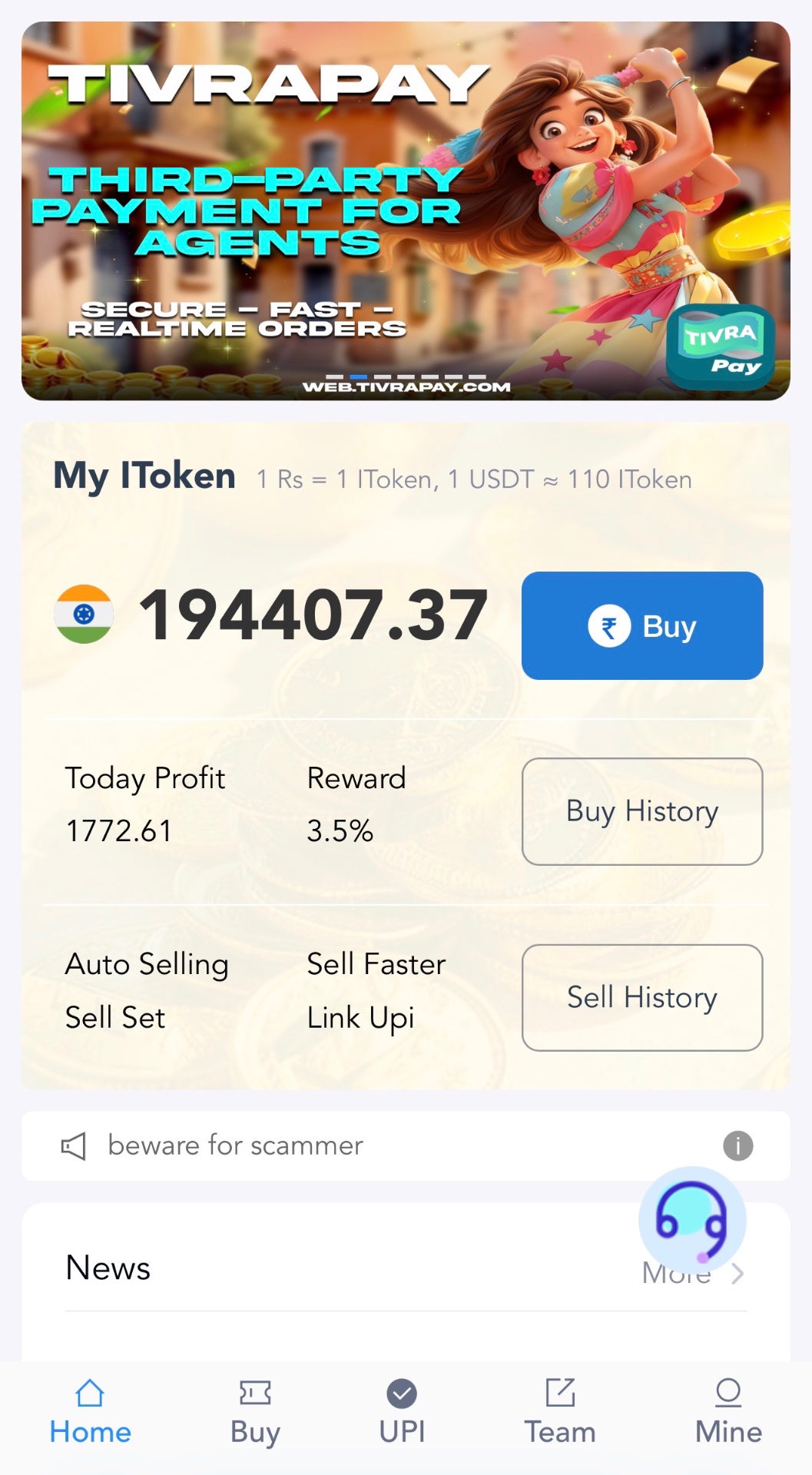This screenshot has width=812, height=1475.
Task: Open Sell Set for Auto Selling
Action: point(115,1018)
